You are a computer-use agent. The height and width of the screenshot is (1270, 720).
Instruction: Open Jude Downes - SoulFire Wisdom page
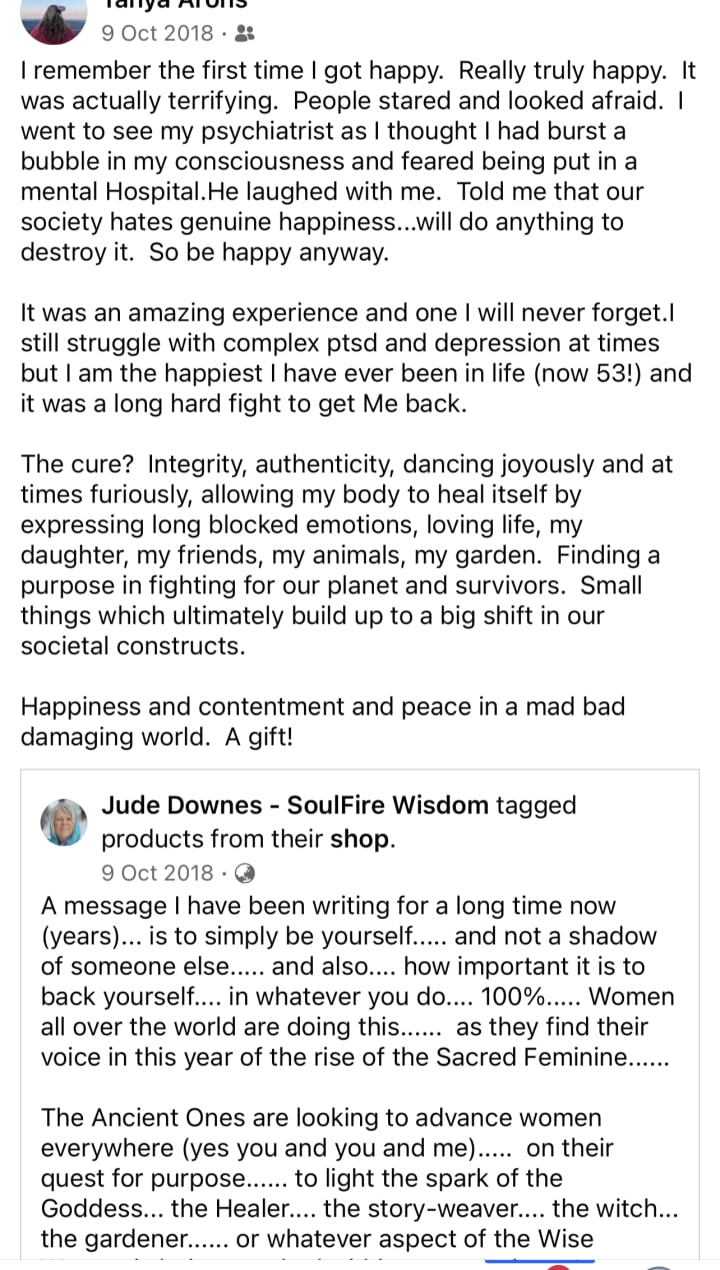pos(295,805)
